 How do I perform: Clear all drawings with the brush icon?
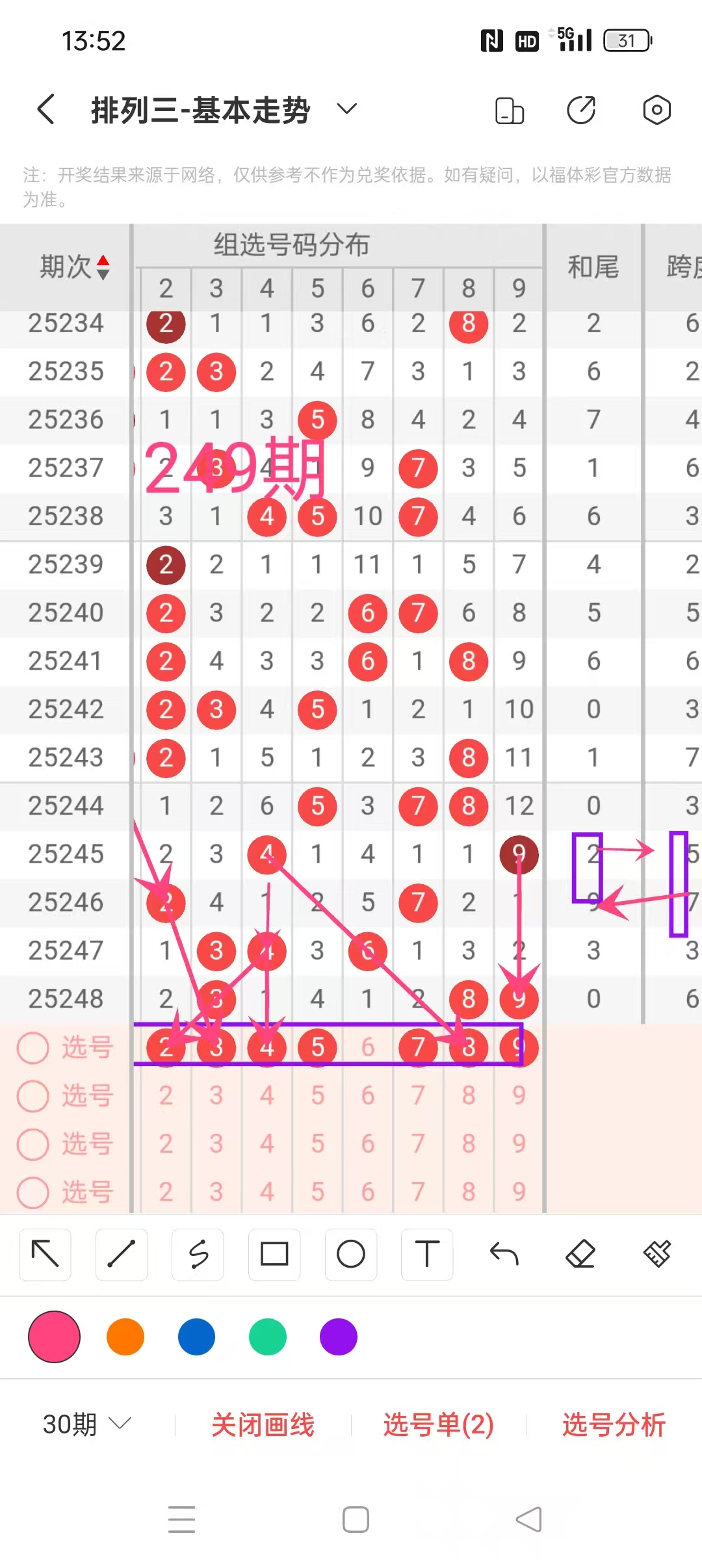click(657, 1254)
